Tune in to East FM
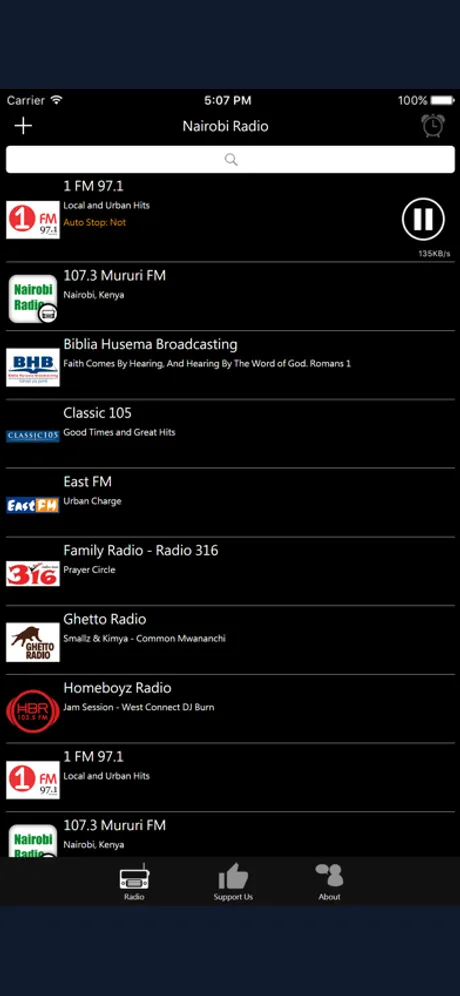The width and height of the screenshot is (460, 996). (230, 502)
